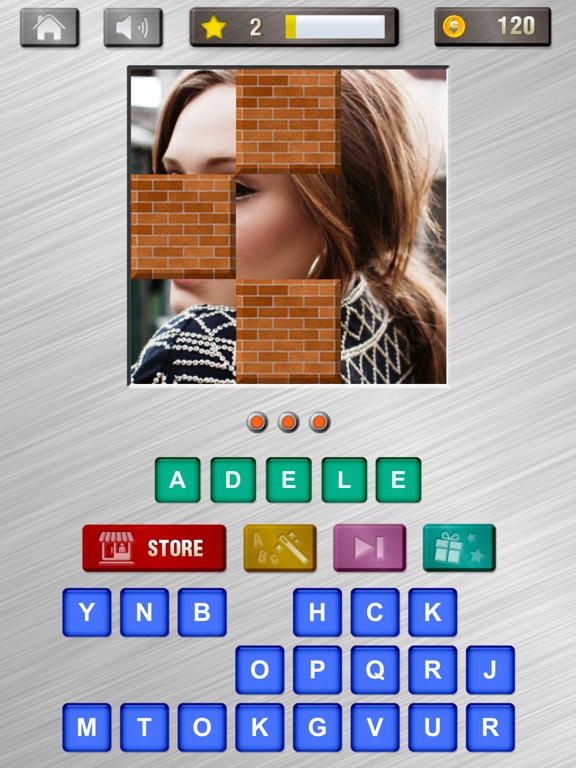Viewport: 576px width, 768px height.
Task: Remove the answer letter D
Action: coord(233,480)
